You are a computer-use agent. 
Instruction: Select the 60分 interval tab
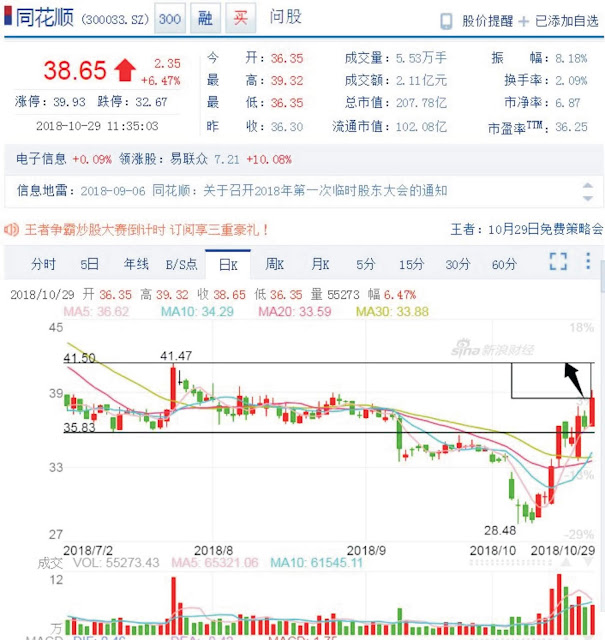coord(504,264)
